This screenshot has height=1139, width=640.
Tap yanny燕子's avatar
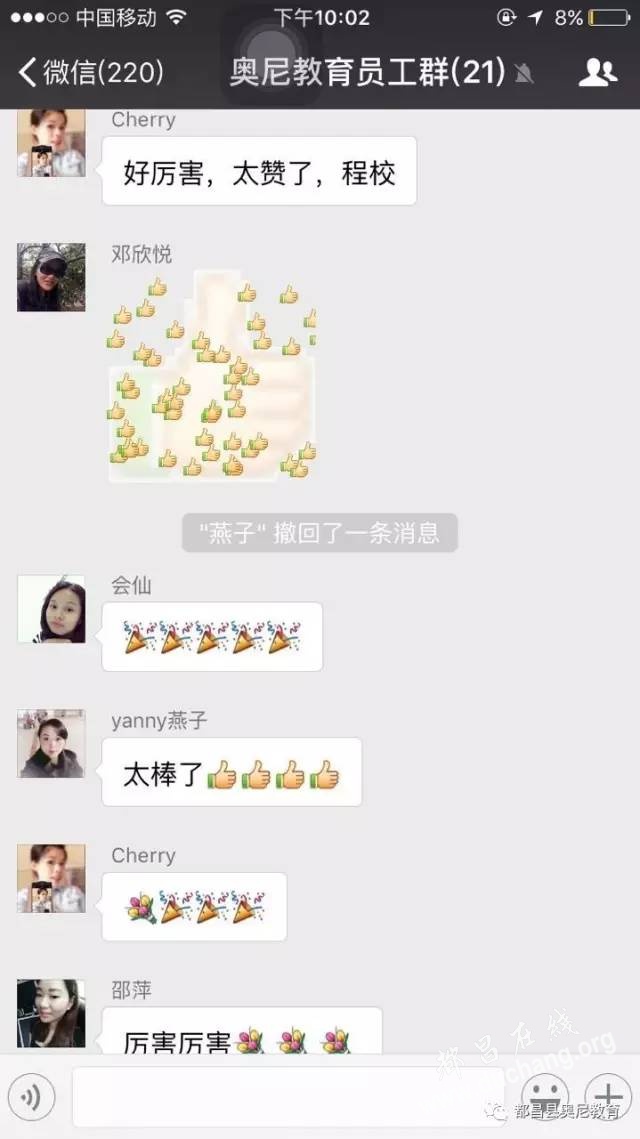pyautogui.click(x=51, y=744)
